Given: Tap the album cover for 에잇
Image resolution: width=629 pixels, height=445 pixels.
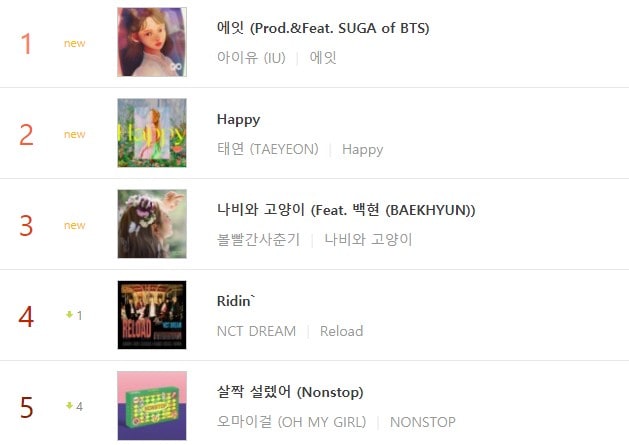Looking at the screenshot, I should [x=152, y=42].
